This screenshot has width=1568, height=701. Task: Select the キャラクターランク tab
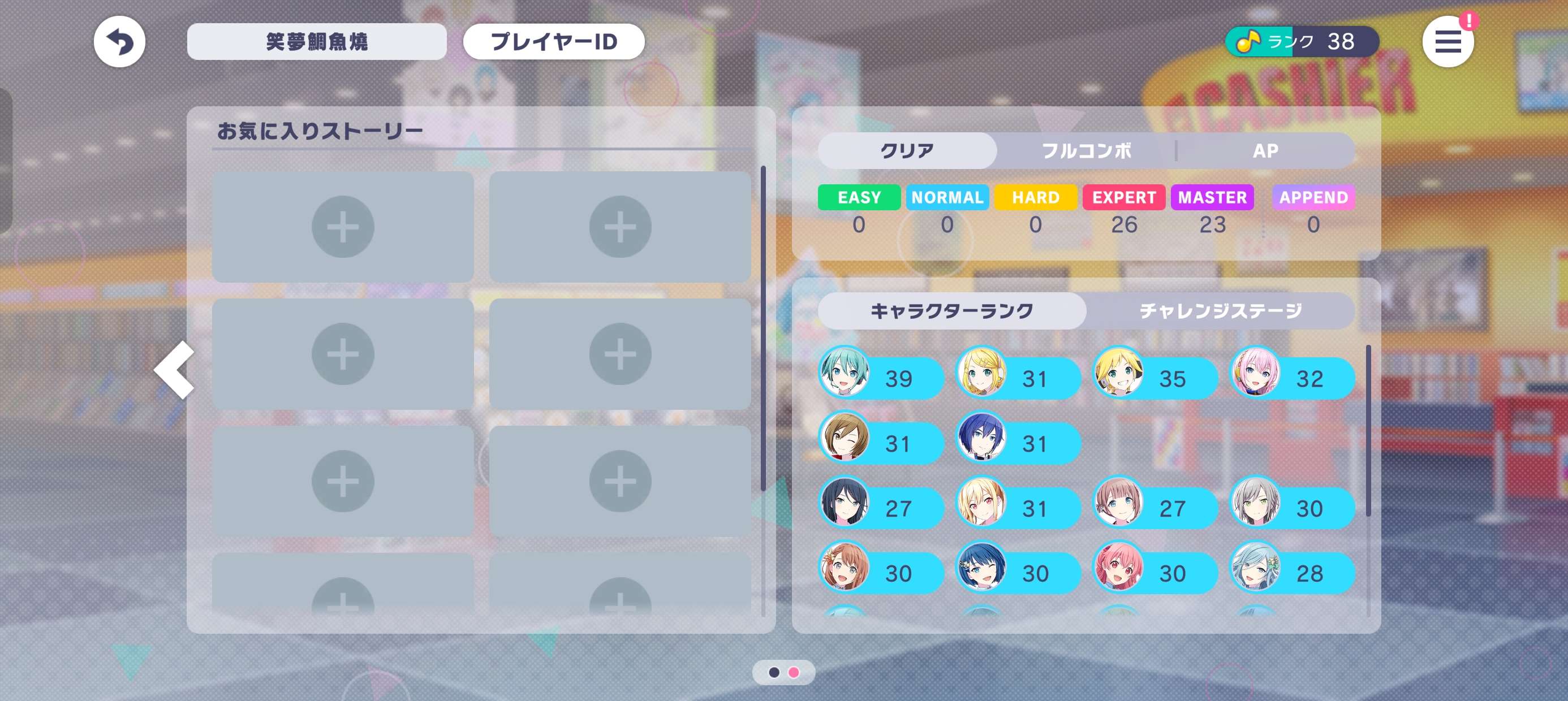[951, 311]
